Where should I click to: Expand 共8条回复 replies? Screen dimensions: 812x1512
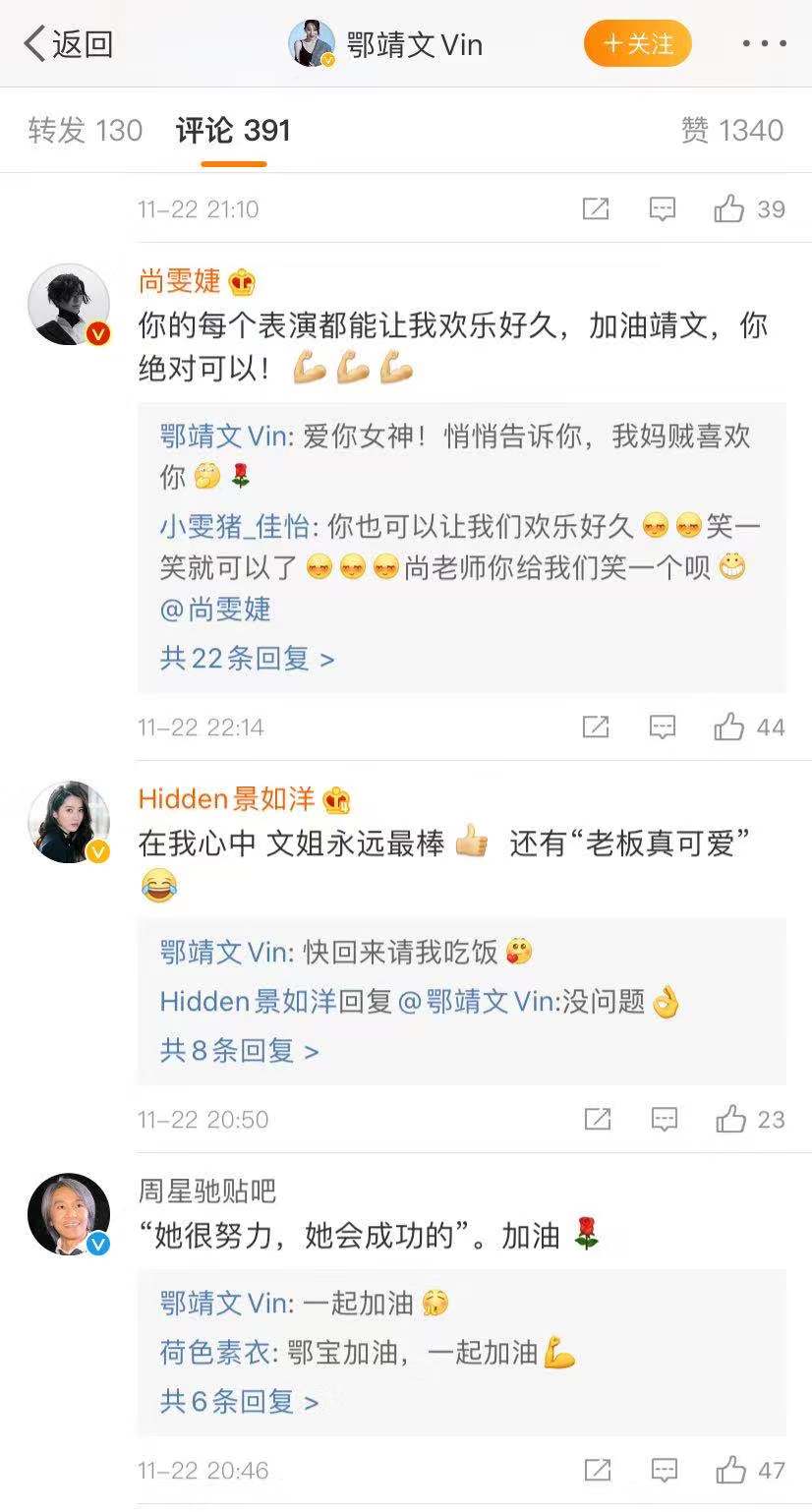tap(239, 1051)
